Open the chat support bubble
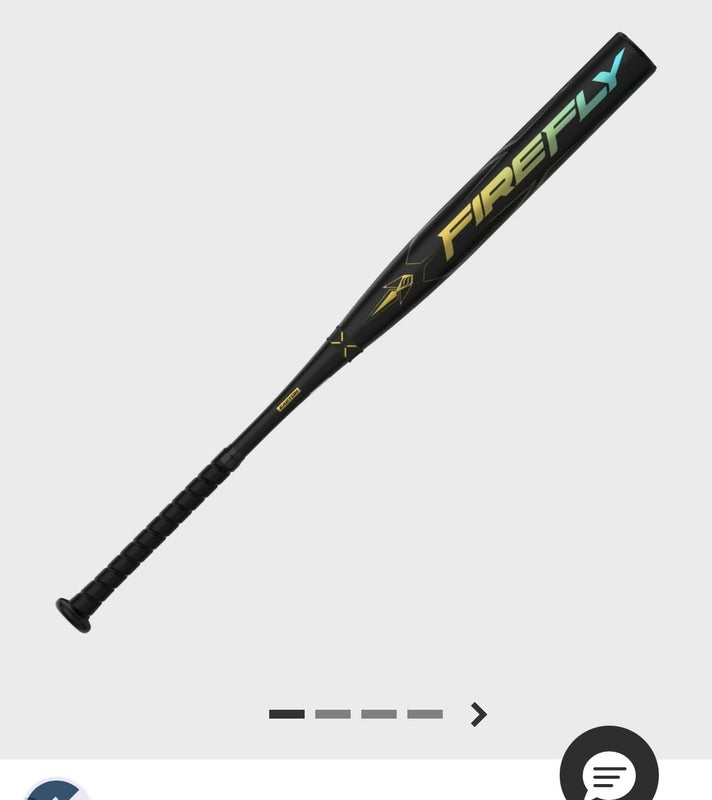This screenshot has height=800, width=712. pyautogui.click(x=609, y=772)
